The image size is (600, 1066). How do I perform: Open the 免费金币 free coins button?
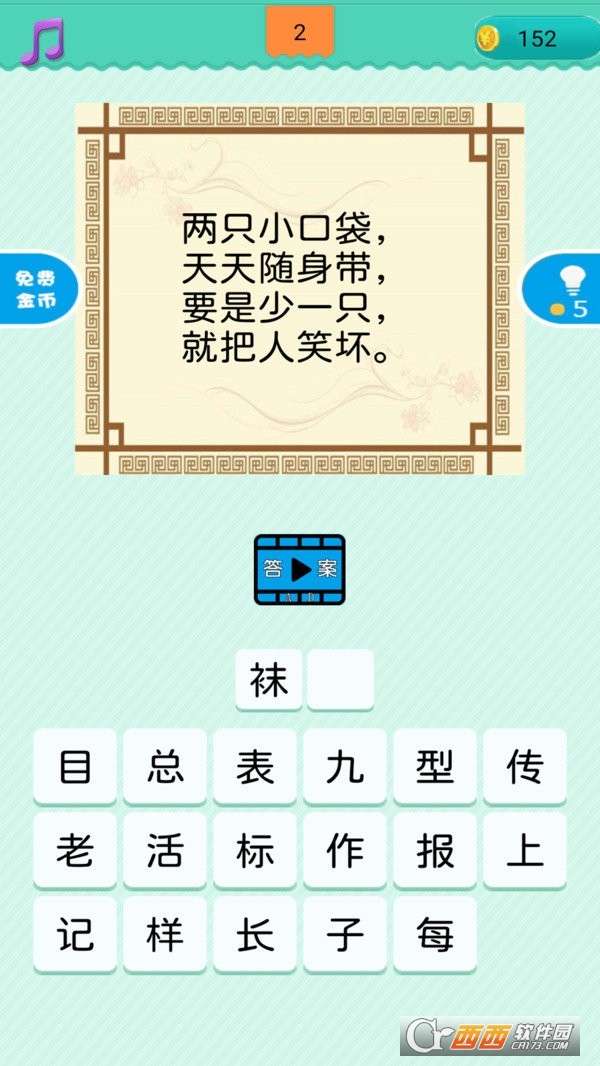coord(39,290)
